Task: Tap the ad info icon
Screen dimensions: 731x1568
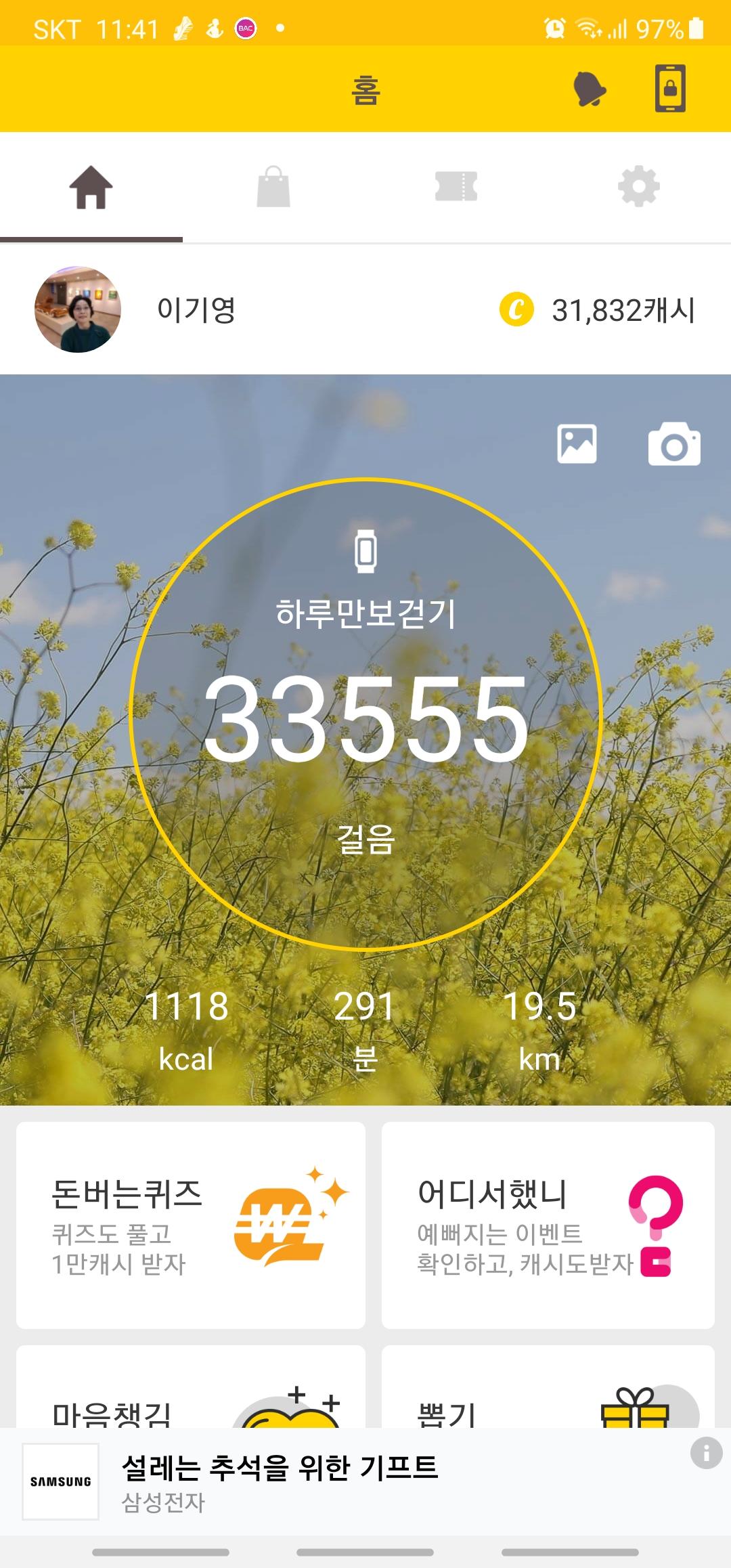Action: coord(706,1453)
